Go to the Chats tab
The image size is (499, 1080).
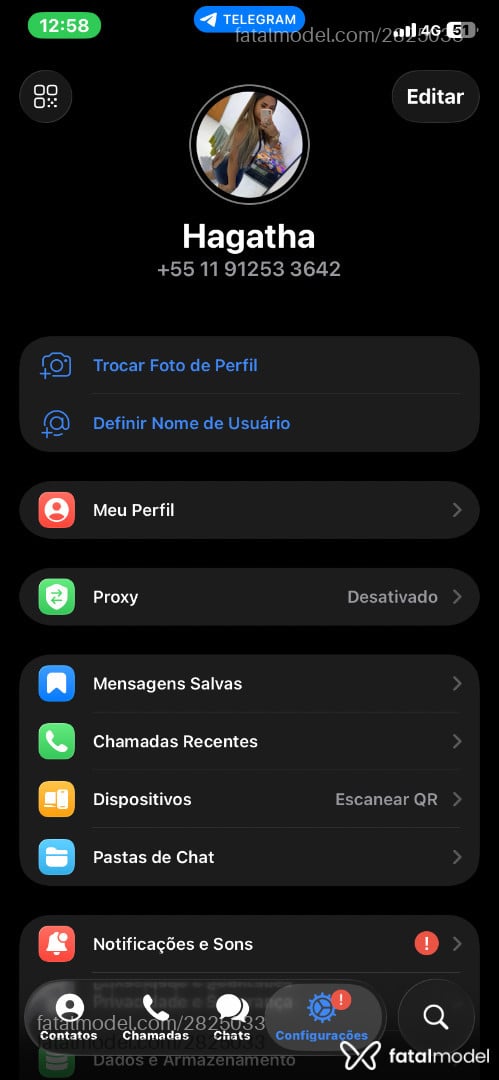coord(232,1017)
